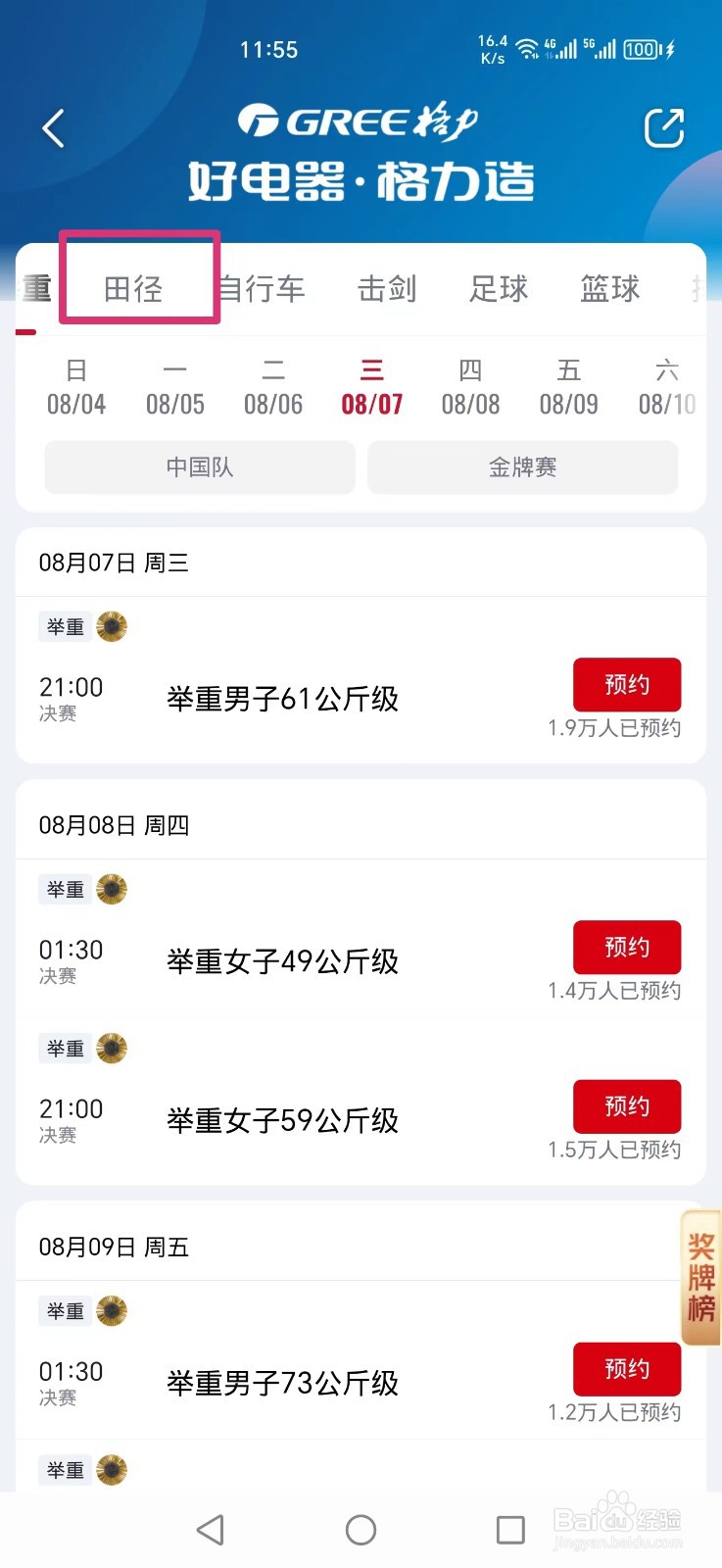This screenshot has height=1568, width=722.
Task: Share this schedule page
Action: pos(663,128)
